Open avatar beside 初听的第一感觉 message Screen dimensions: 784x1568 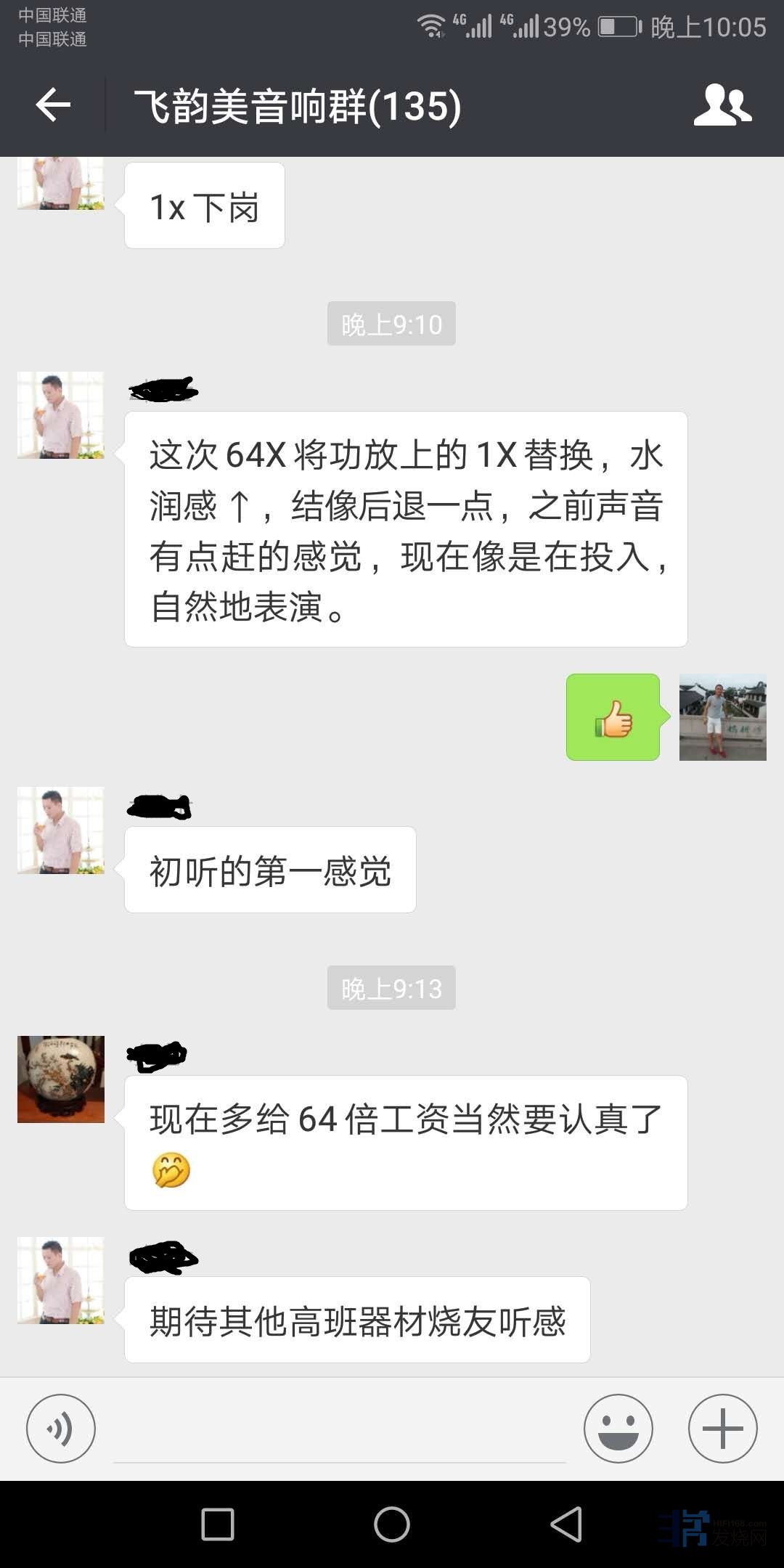(x=61, y=830)
